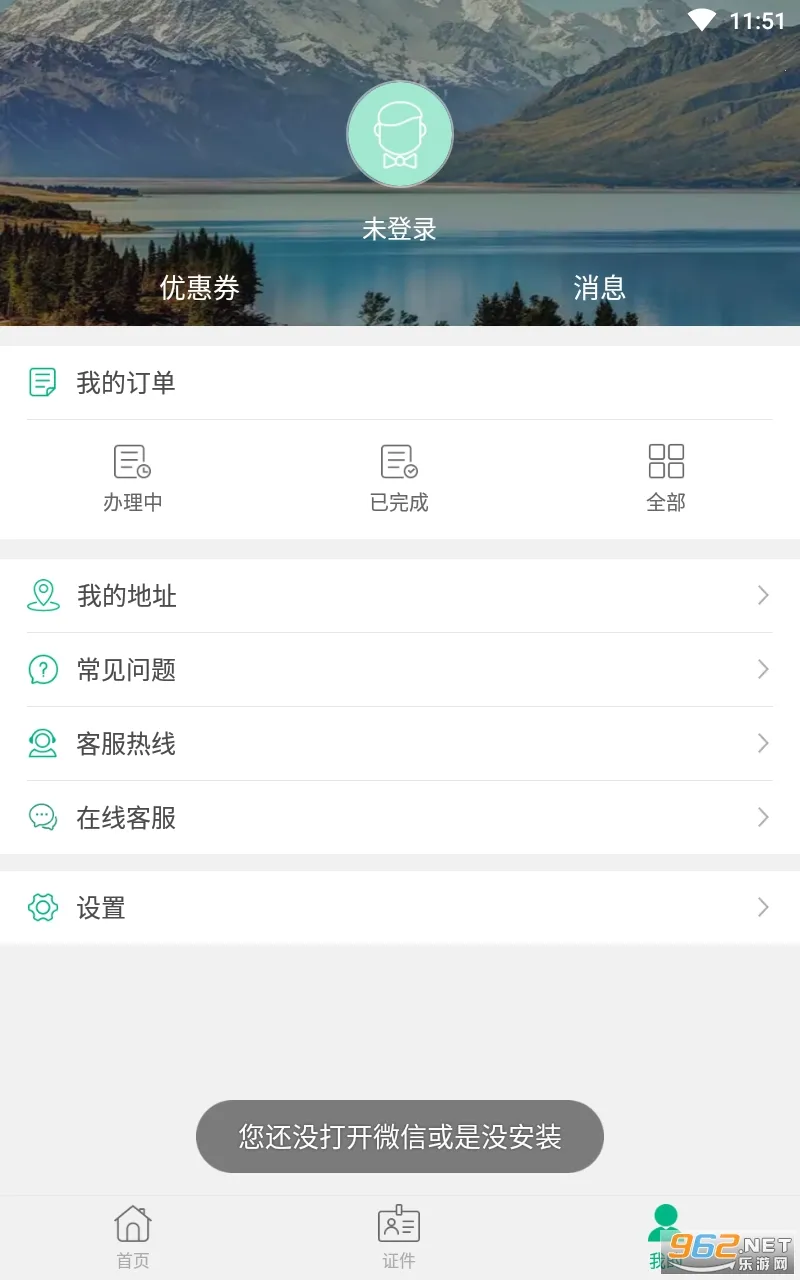Image resolution: width=800 pixels, height=1280 pixels.
Task: Tap the profile avatar to log in
Action: pos(400,135)
